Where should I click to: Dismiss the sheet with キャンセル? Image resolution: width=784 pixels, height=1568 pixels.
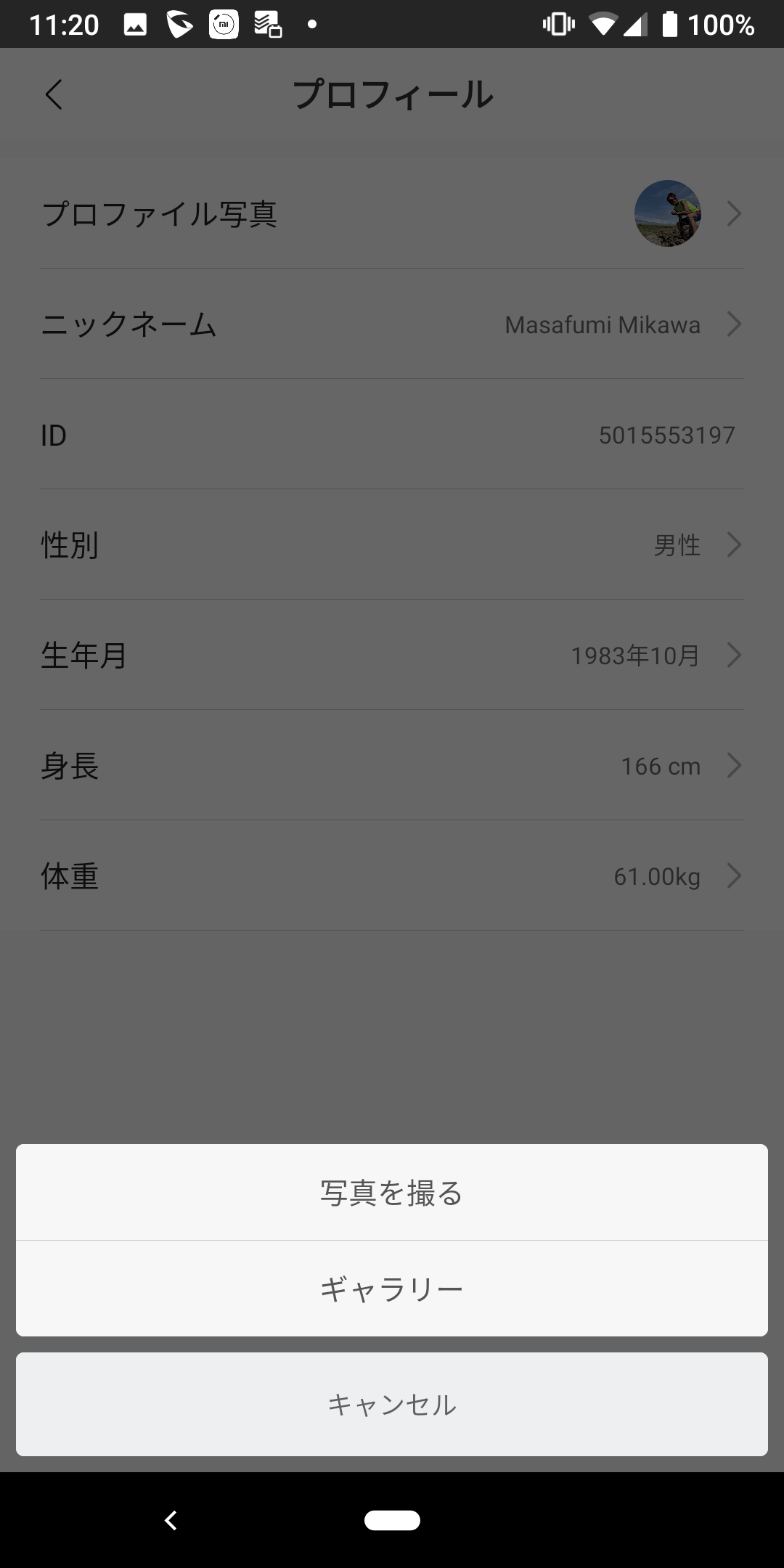392,1404
